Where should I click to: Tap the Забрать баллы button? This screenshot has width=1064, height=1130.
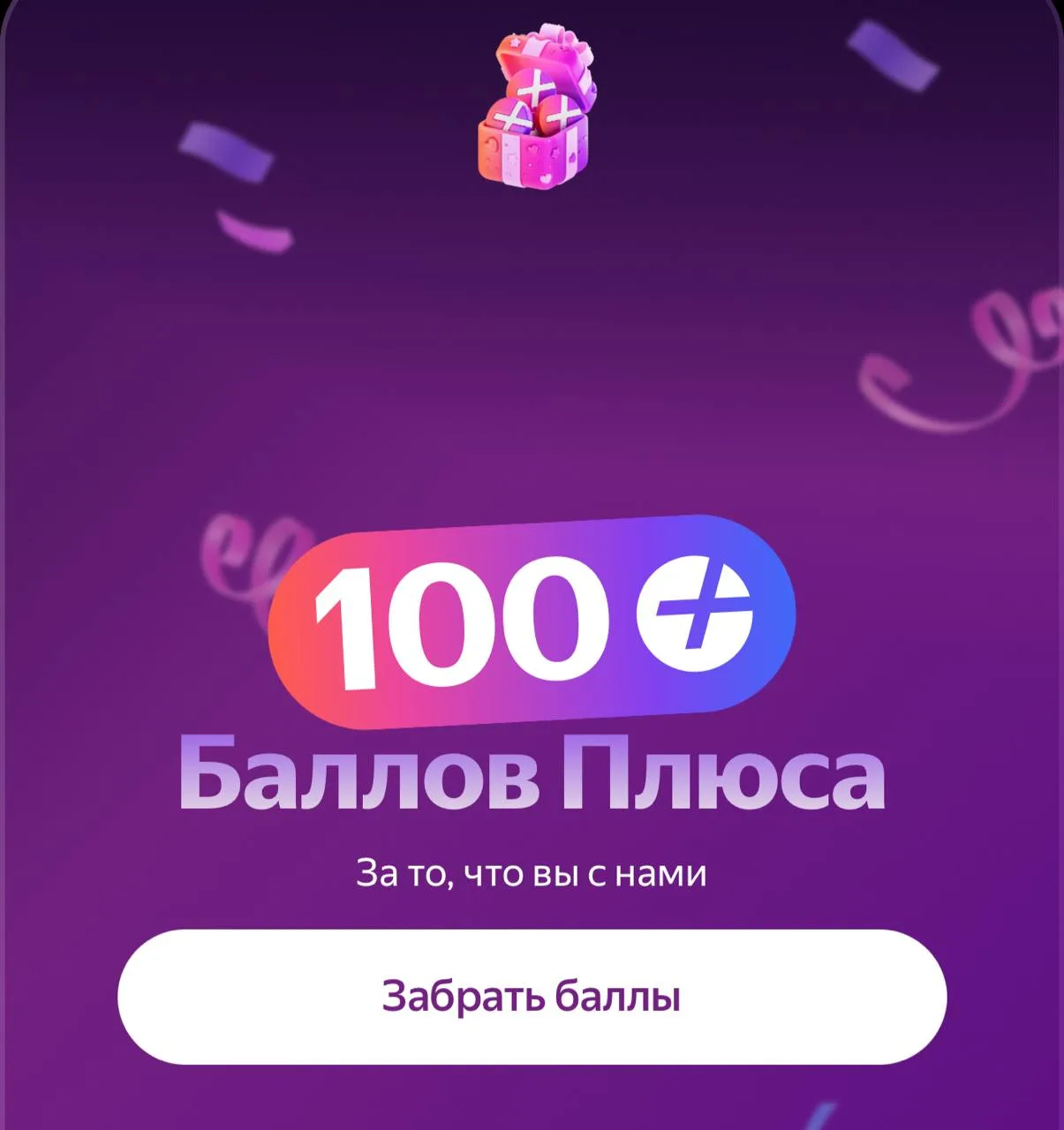pyautogui.click(x=532, y=997)
